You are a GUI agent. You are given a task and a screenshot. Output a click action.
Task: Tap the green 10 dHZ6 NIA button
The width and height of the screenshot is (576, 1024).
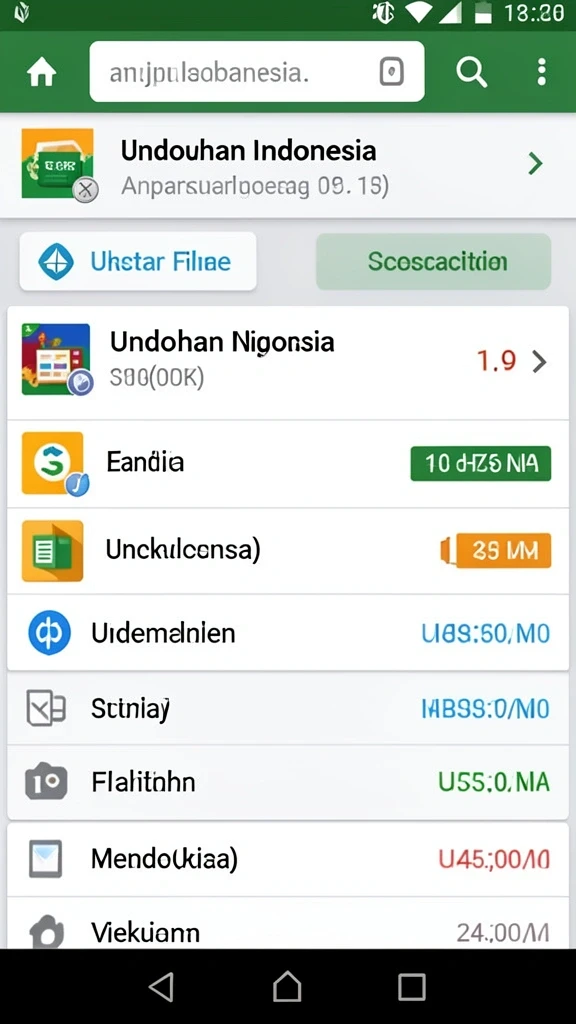[481, 464]
